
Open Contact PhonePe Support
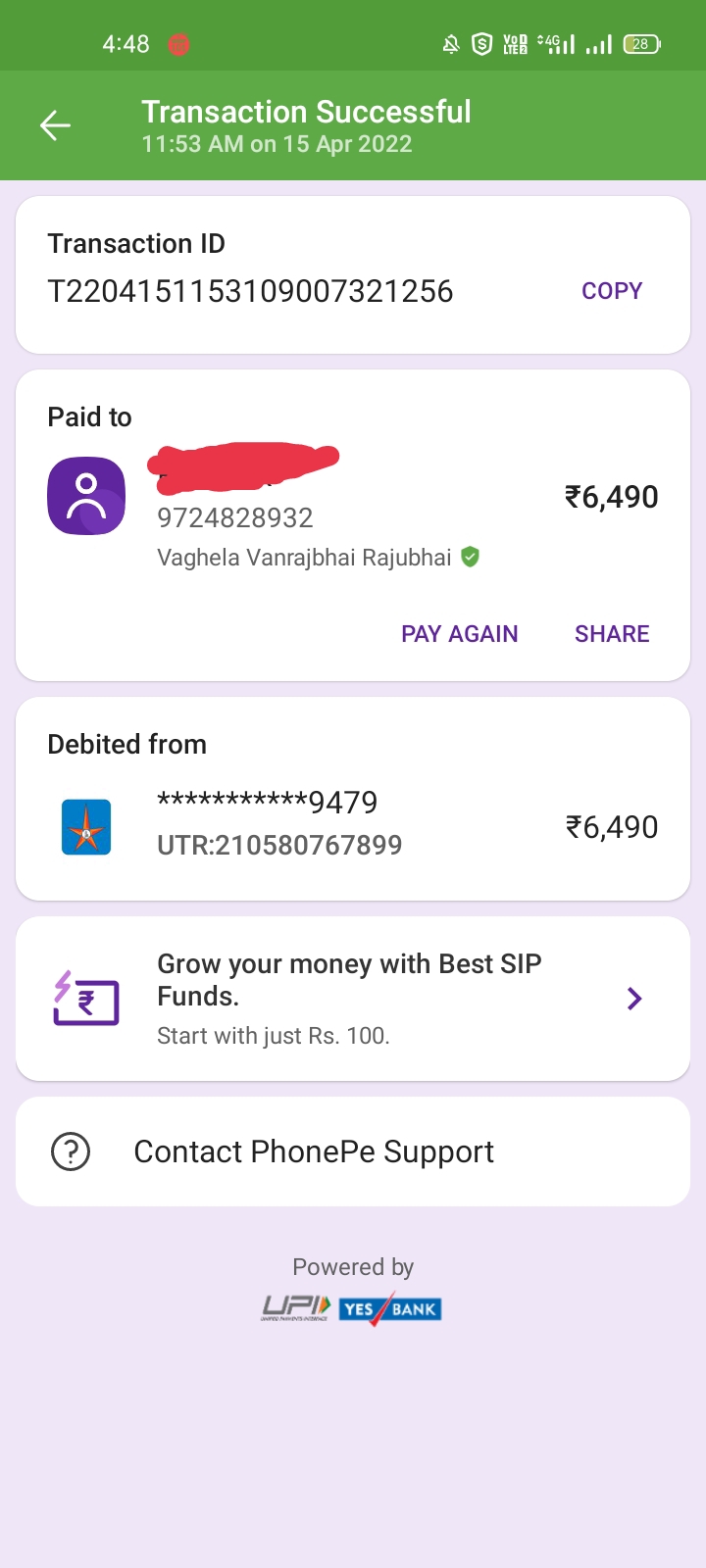353,1151
